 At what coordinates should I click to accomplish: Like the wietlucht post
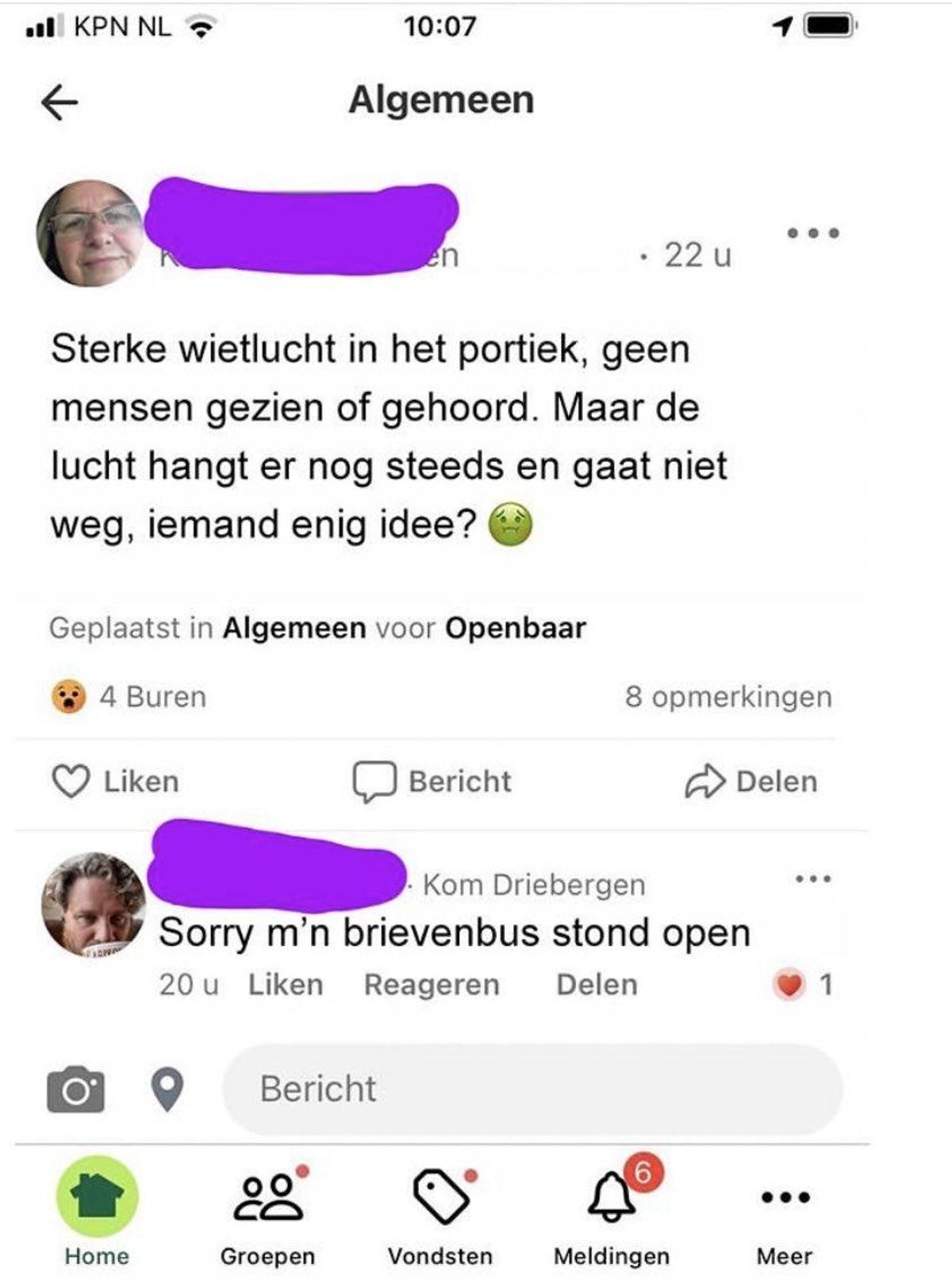[116, 781]
